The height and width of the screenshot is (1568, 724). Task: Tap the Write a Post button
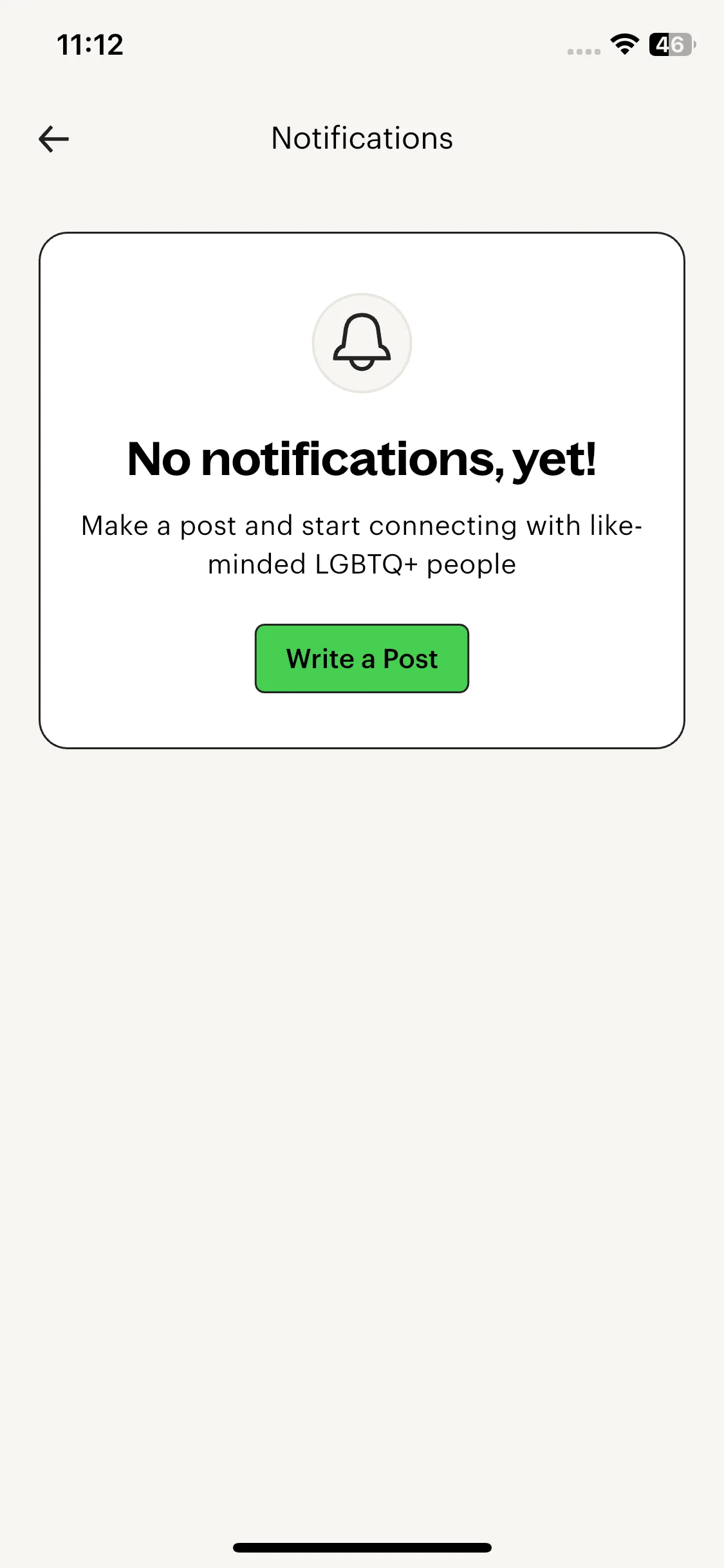pos(362,658)
